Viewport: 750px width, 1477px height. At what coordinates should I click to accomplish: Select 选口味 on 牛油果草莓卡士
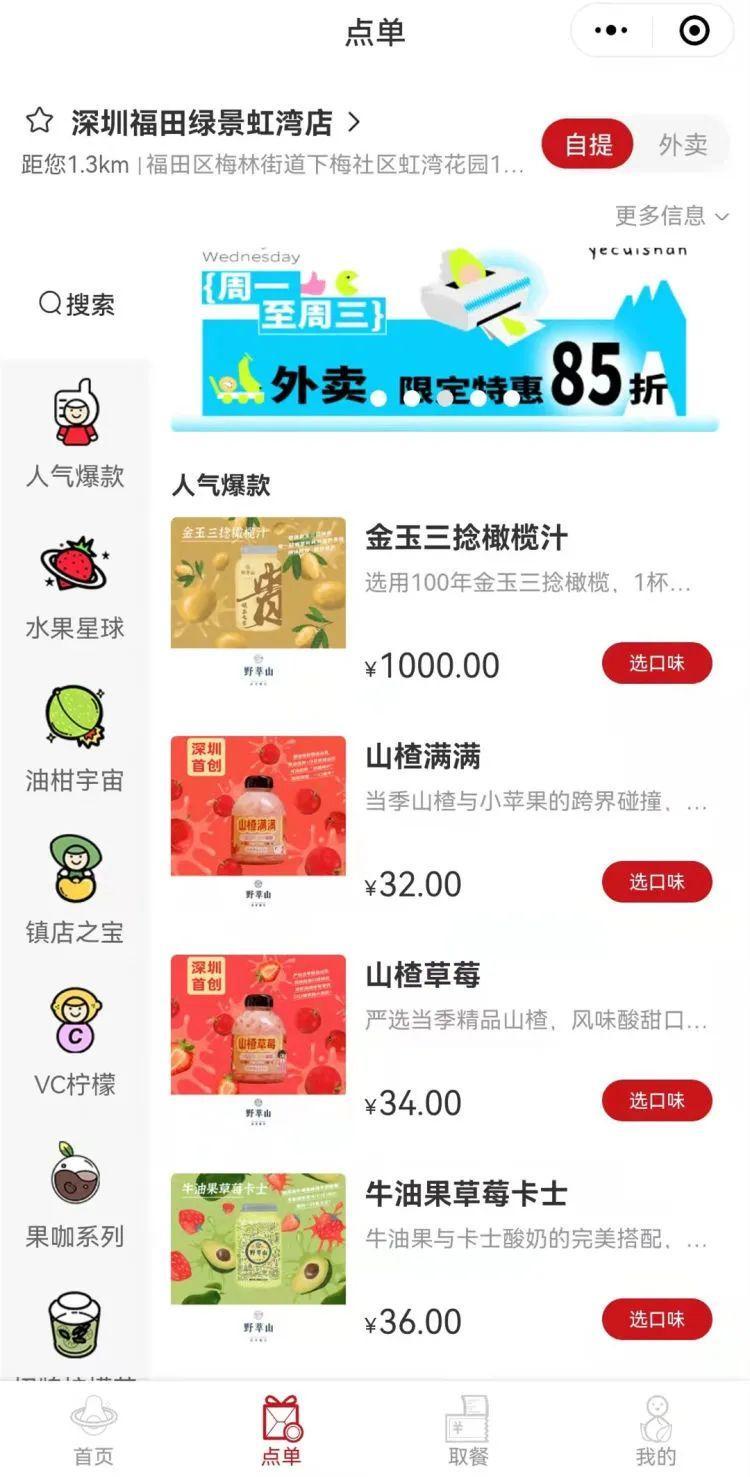(x=656, y=1320)
